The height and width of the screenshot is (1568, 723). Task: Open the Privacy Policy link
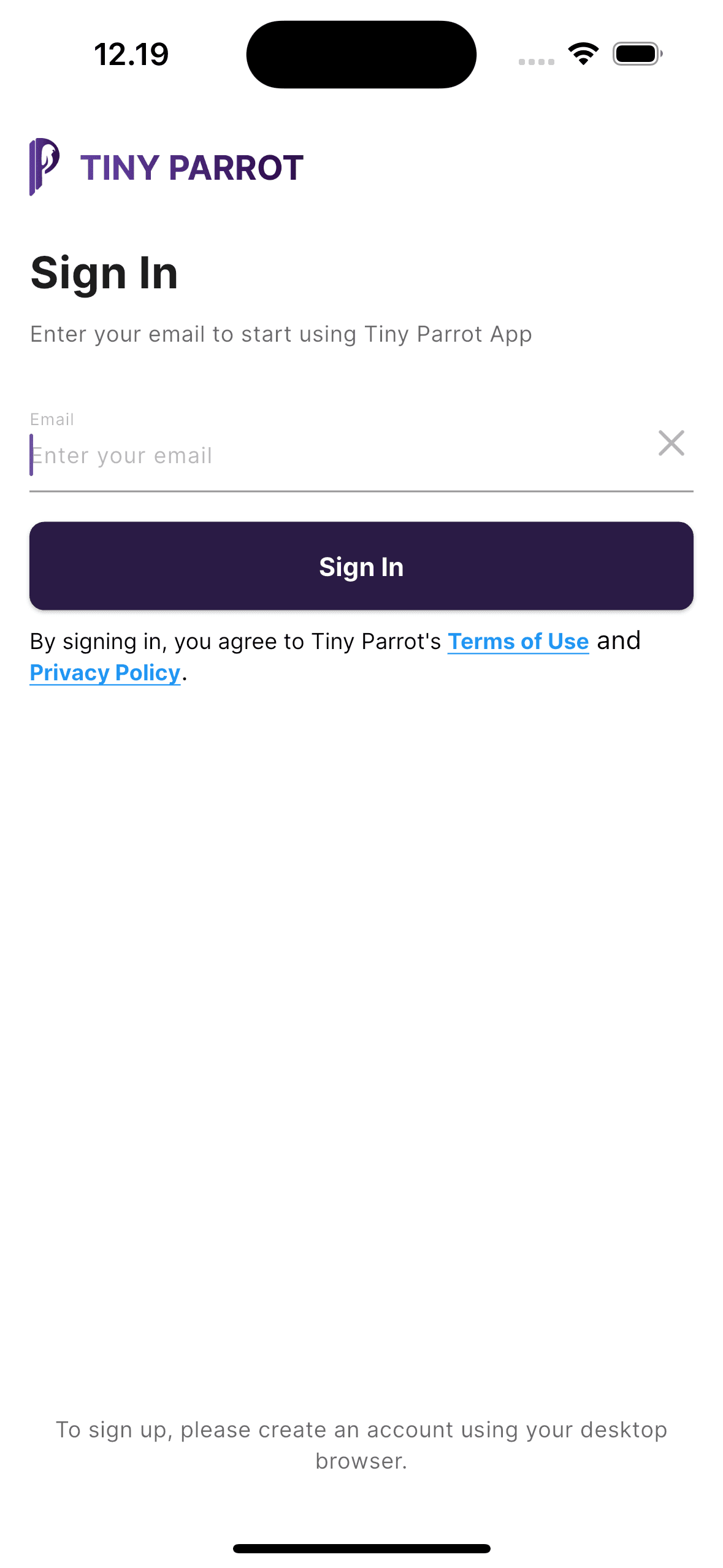105,673
